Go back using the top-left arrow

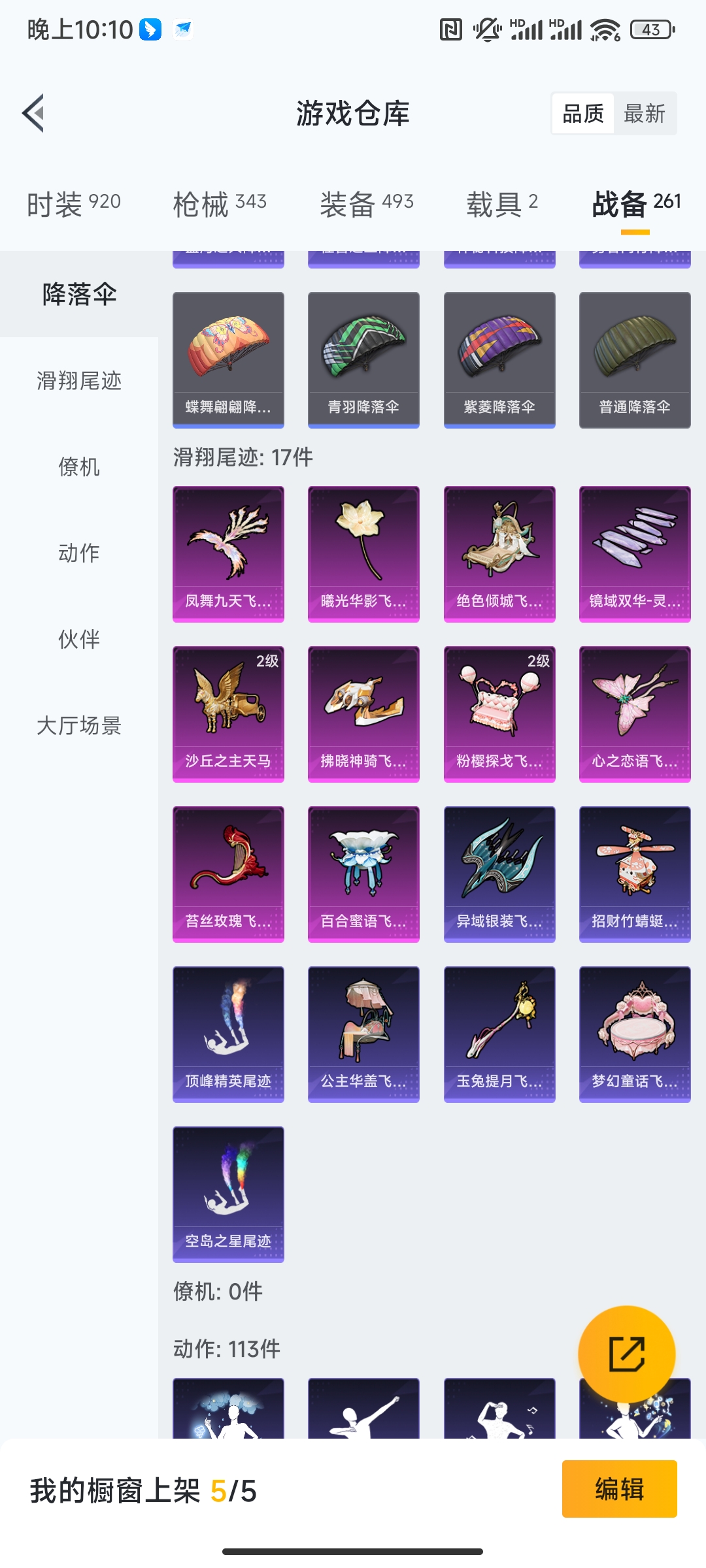click(34, 113)
